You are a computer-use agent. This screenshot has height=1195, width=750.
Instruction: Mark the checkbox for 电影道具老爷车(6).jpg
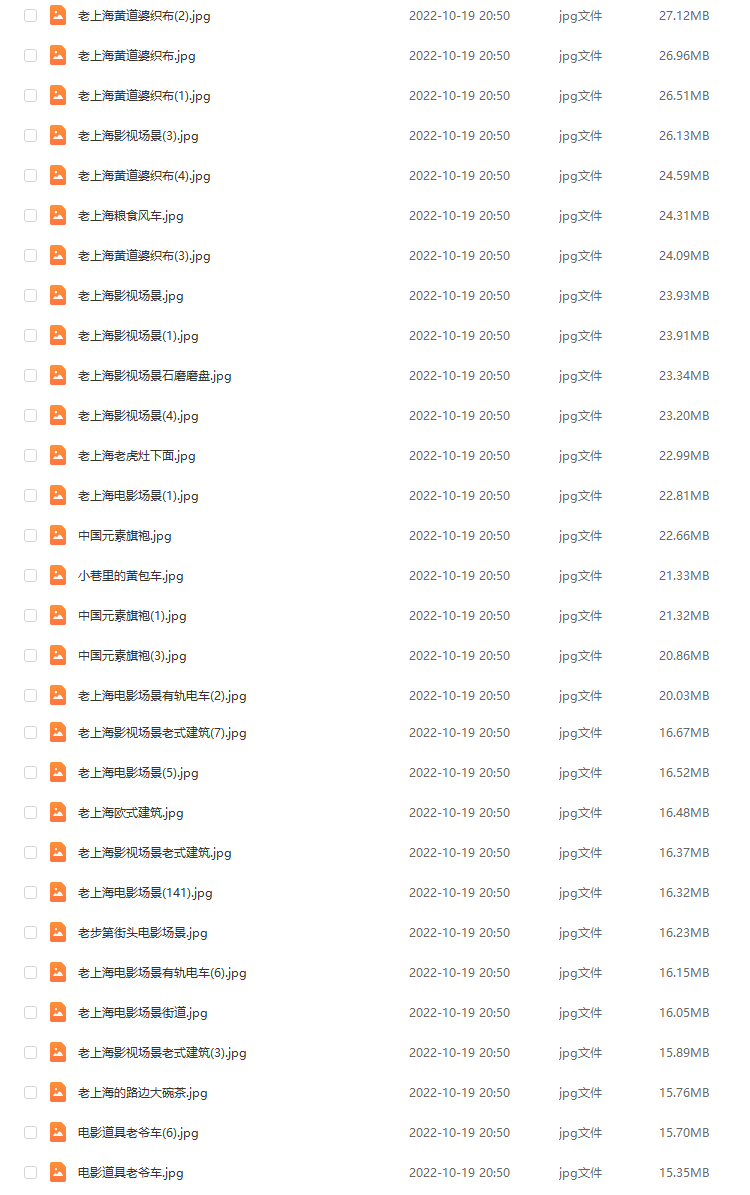(x=30, y=1133)
